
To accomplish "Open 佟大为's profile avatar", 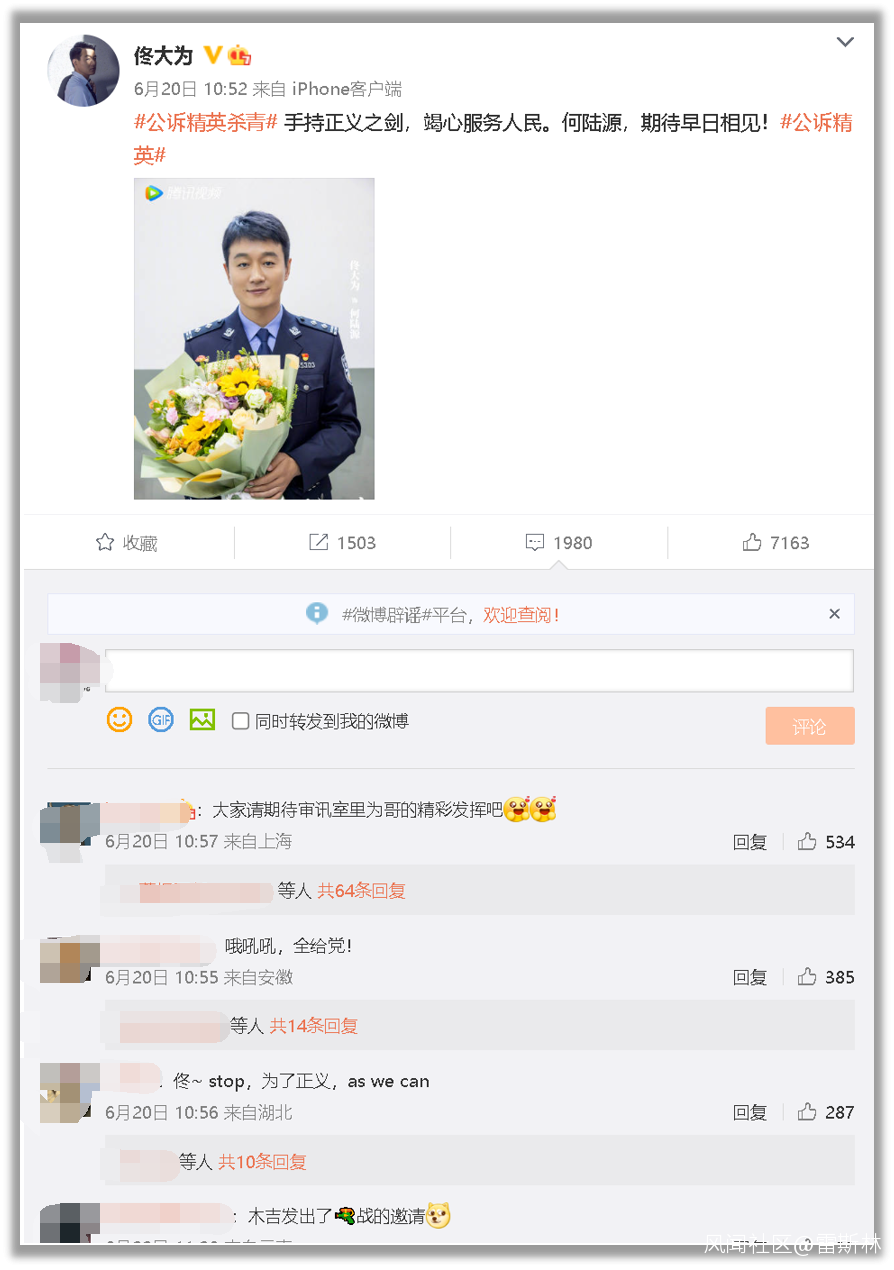I will [82, 71].
